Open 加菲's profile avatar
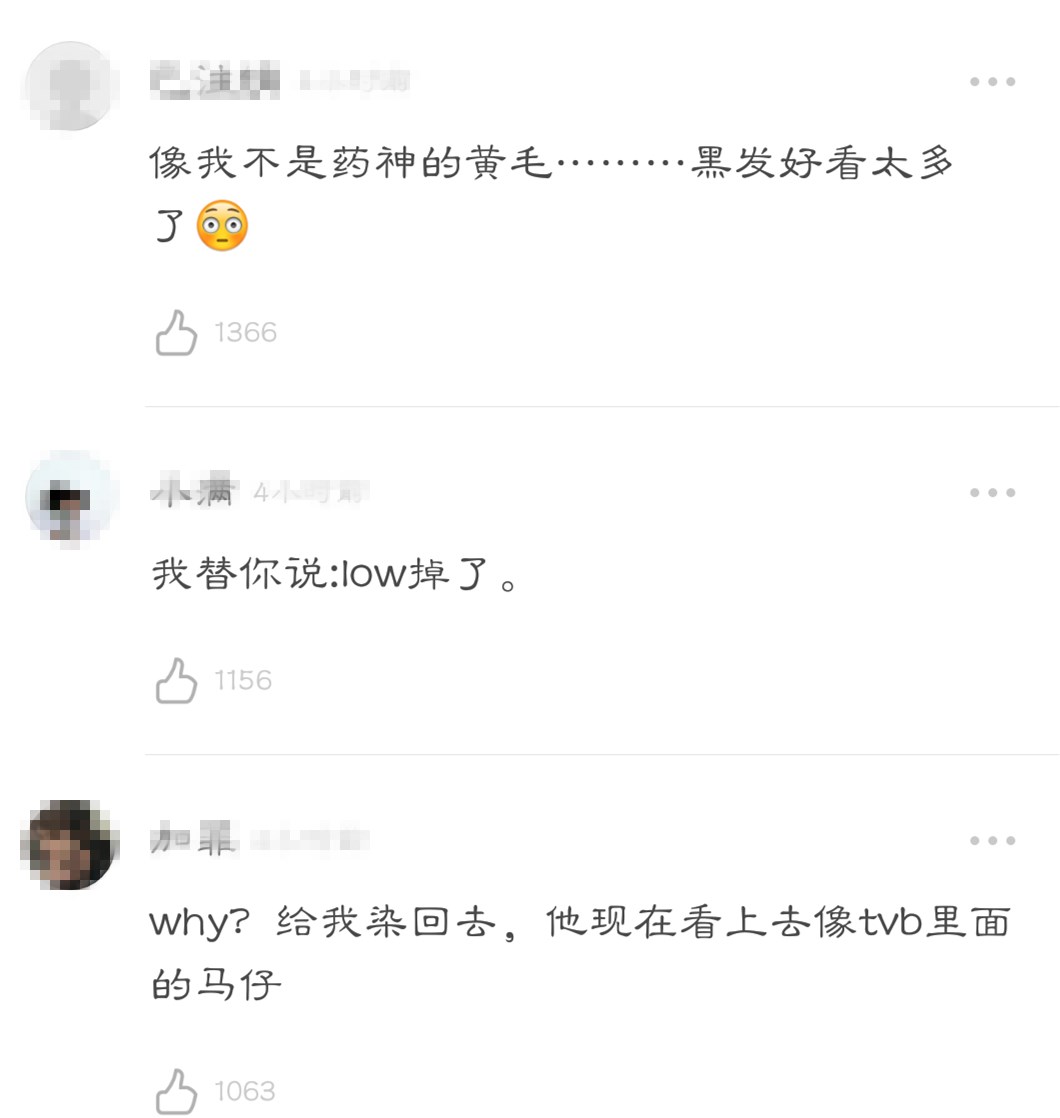1060x1118 pixels. pyautogui.click(x=68, y=843)
